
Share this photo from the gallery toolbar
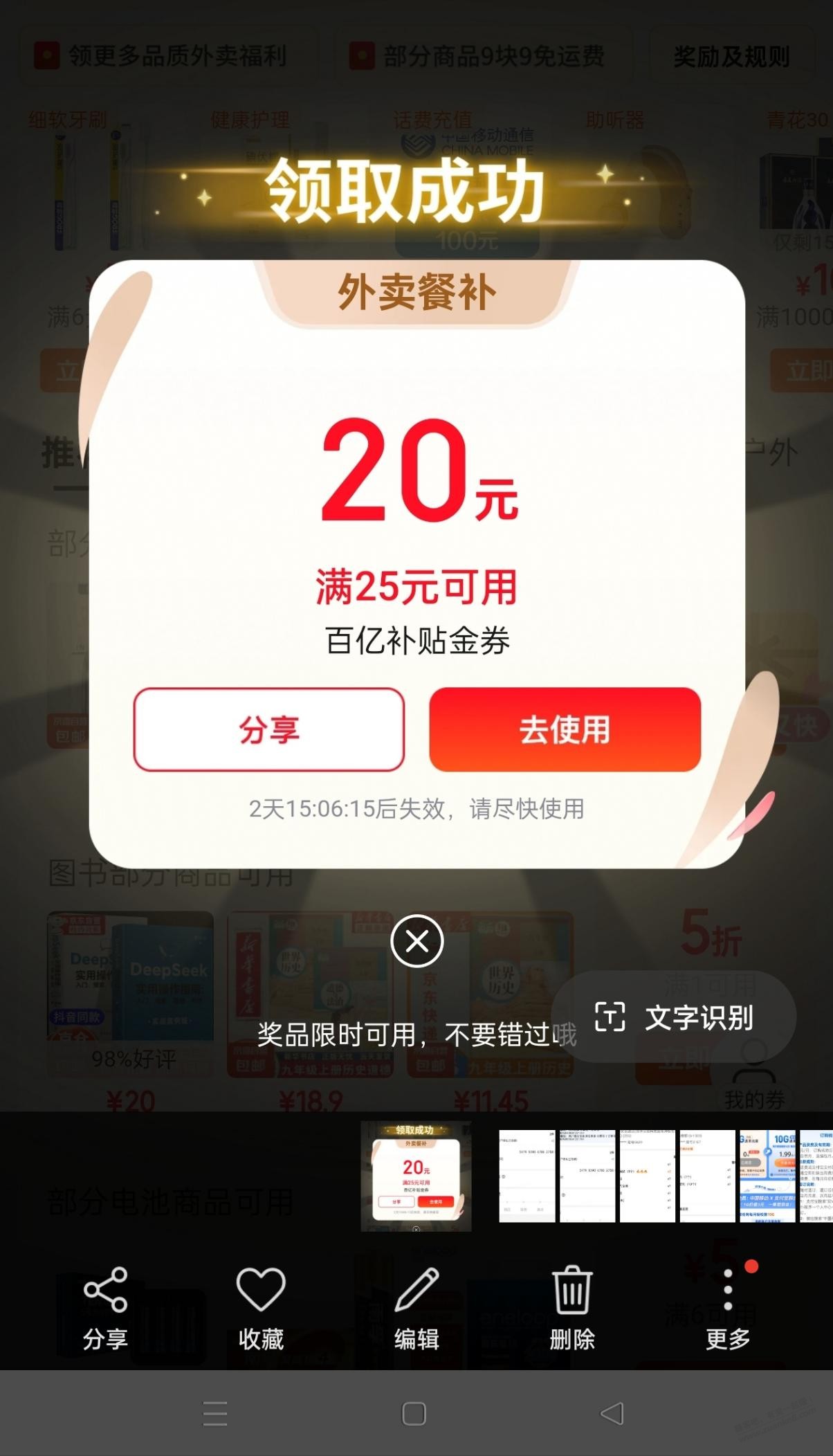[x=105, y=1308]
